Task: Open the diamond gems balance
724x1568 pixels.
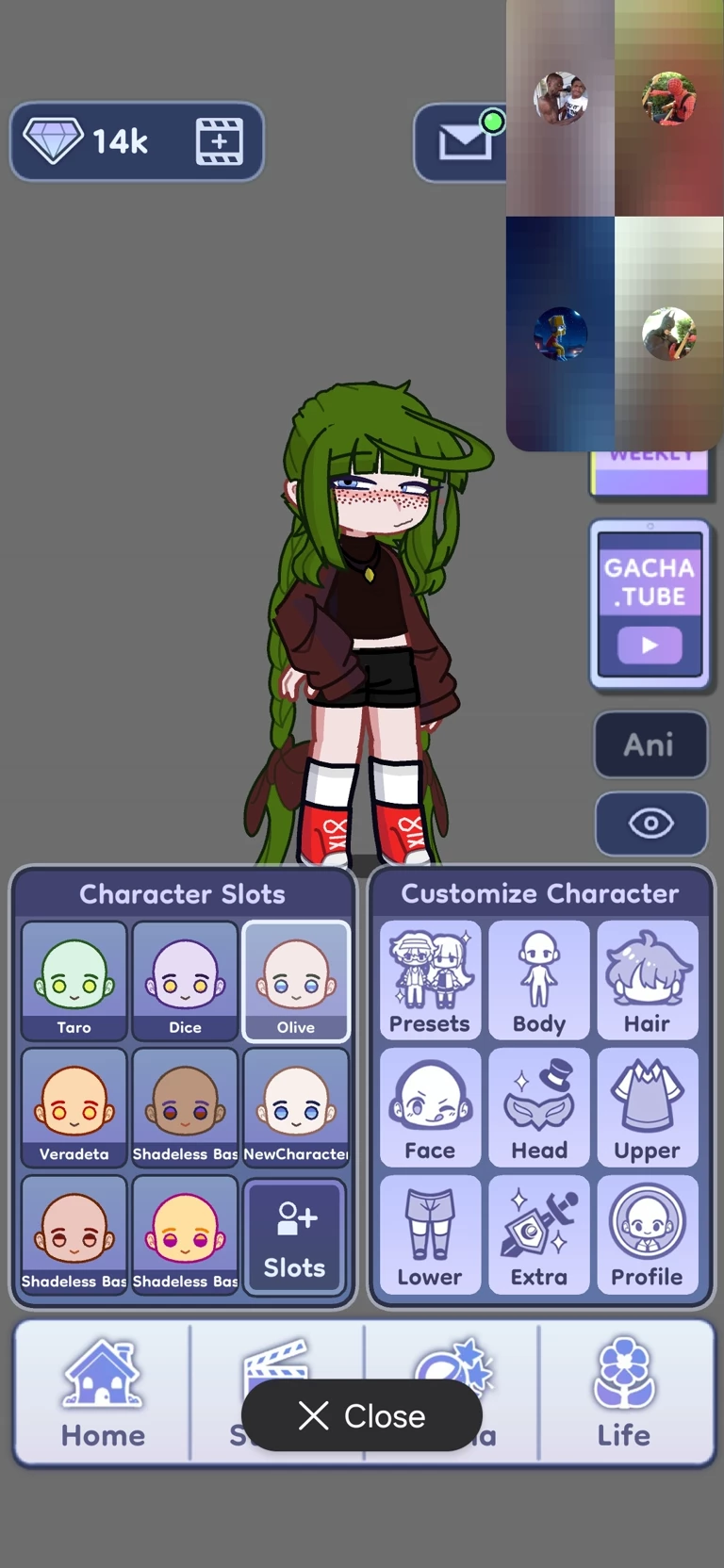Action: coord(87,141)
